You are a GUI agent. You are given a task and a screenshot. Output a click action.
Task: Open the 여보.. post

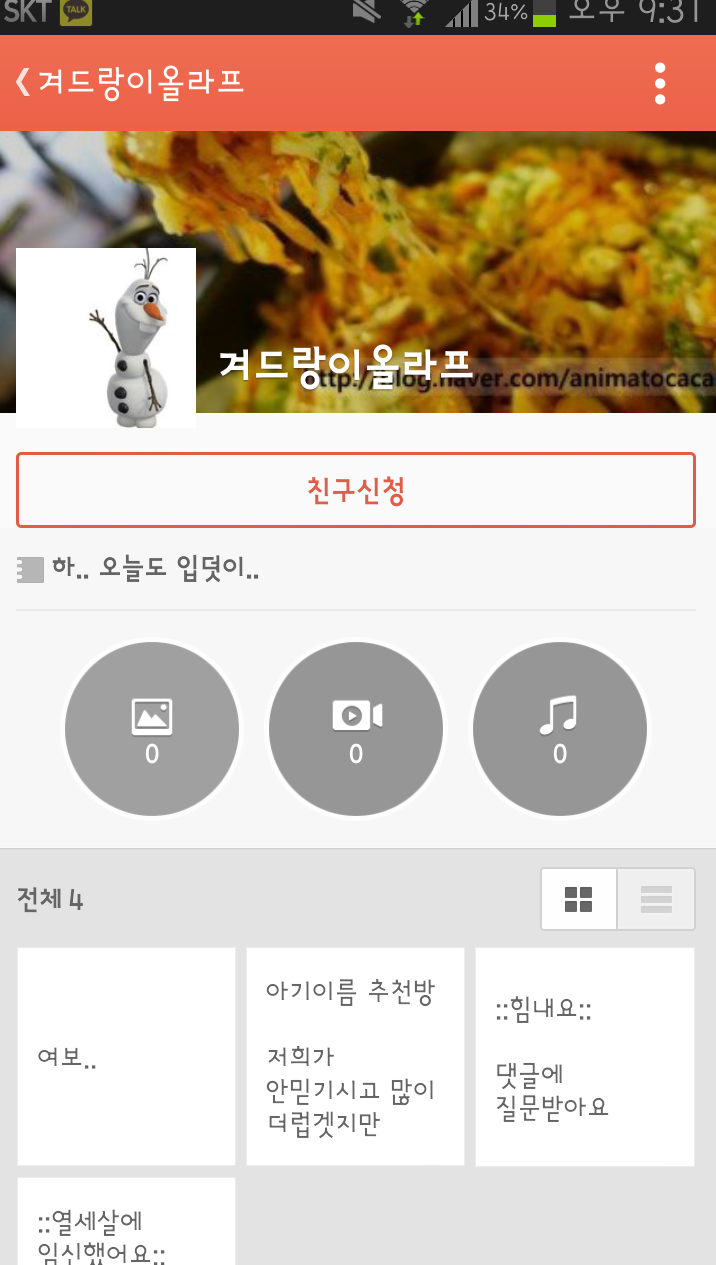[x=127, y=1057]
